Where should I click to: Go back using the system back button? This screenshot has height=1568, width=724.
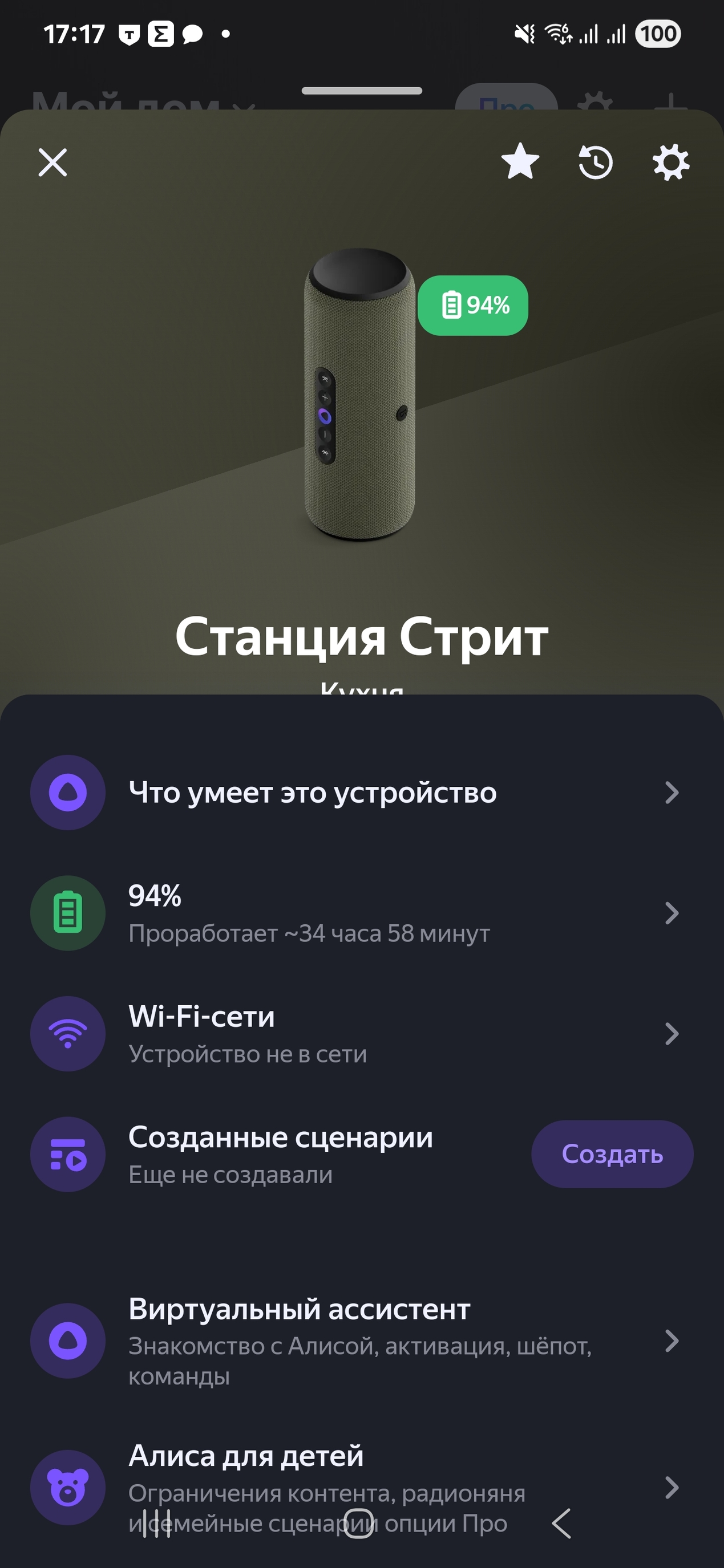[561, 1524]
